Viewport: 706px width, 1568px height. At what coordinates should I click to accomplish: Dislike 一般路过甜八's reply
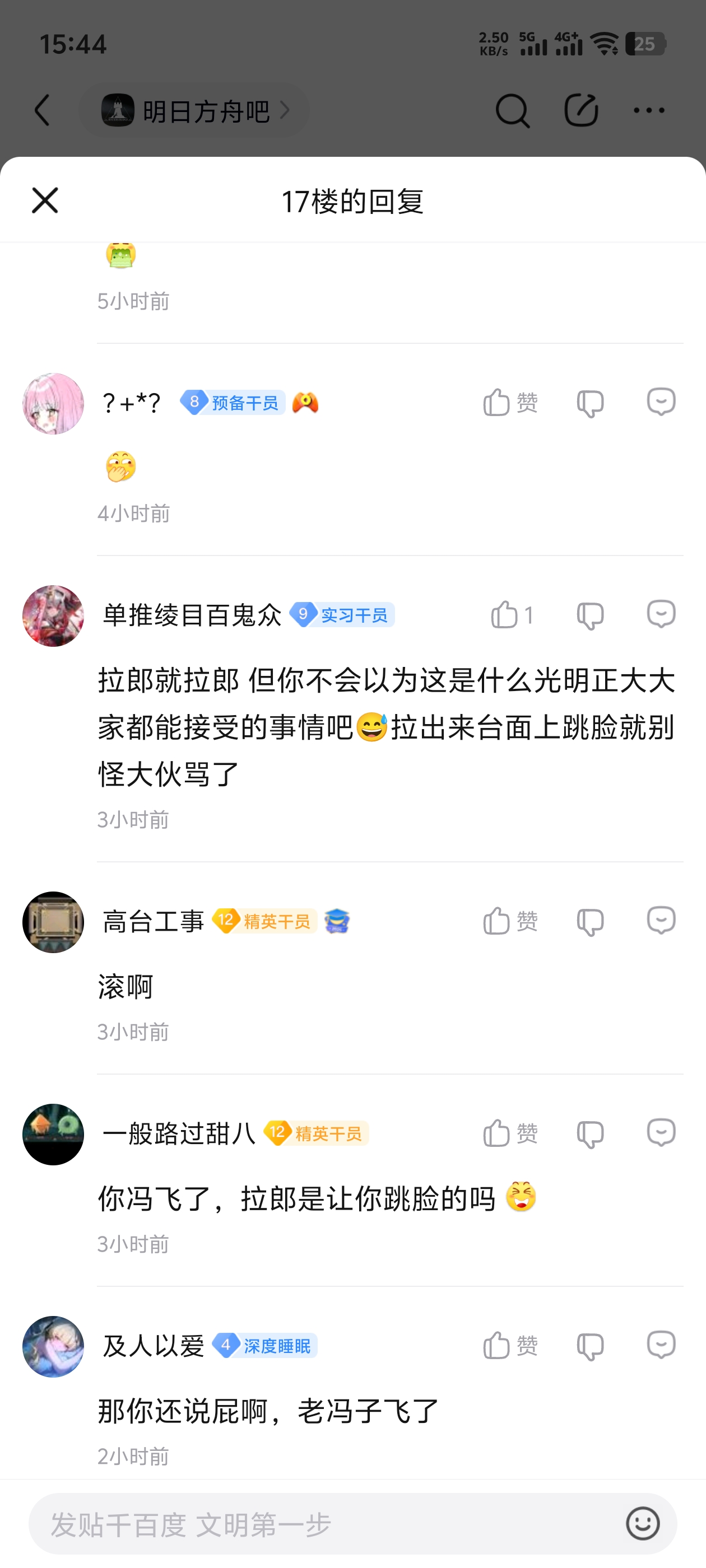(x=589, y=1133)
